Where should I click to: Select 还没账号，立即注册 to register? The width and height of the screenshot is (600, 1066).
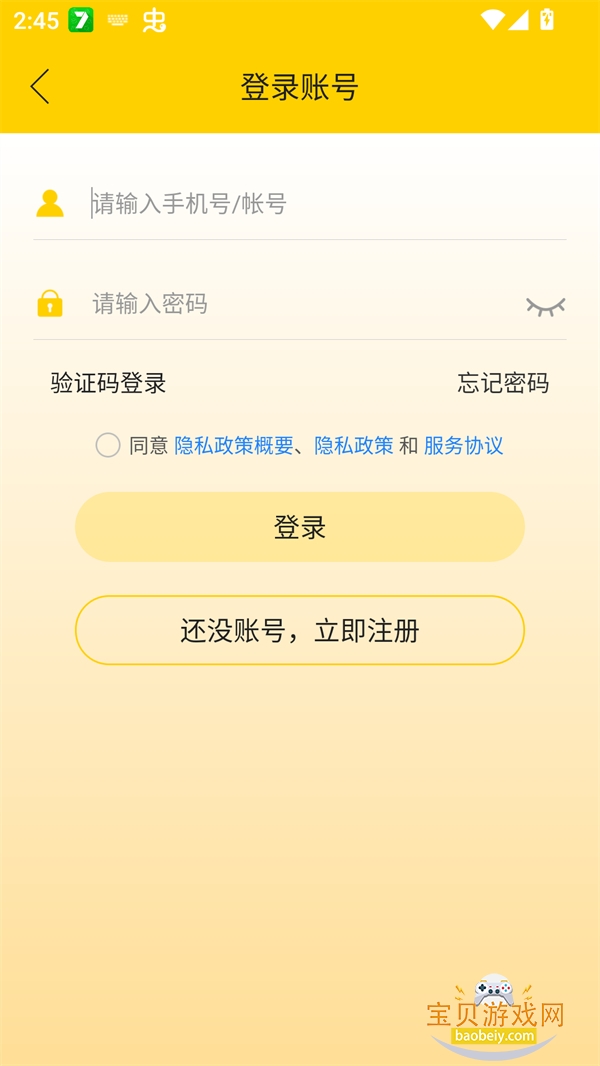[300, 631]
